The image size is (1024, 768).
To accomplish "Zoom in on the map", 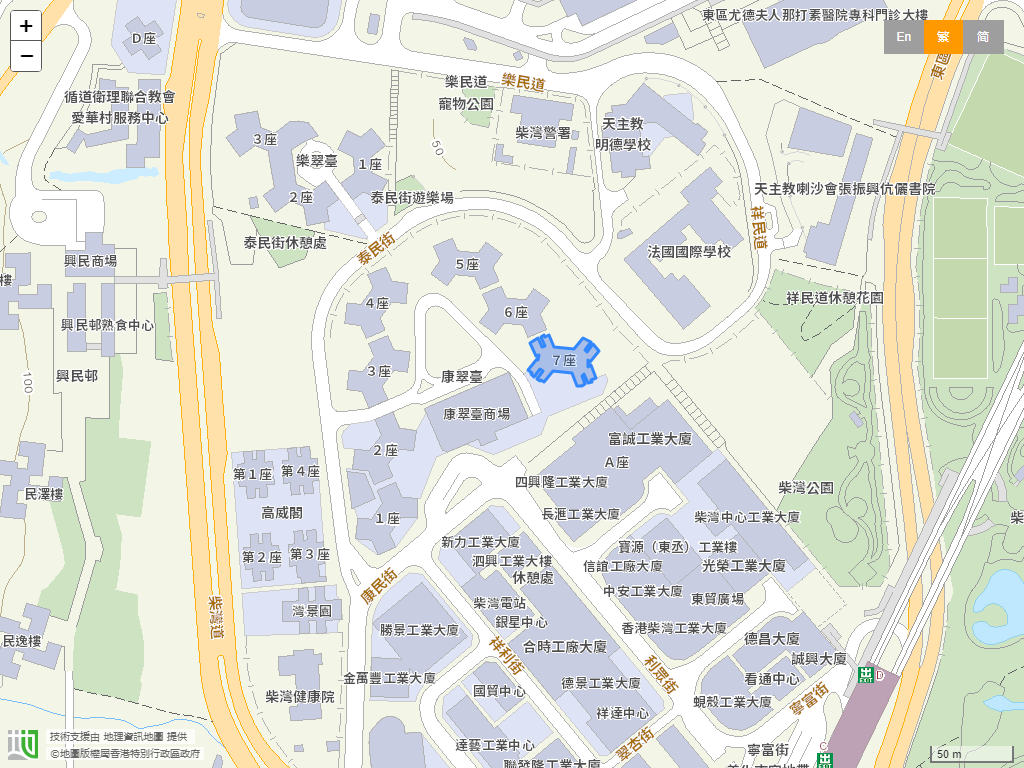I will coord(26,27).
